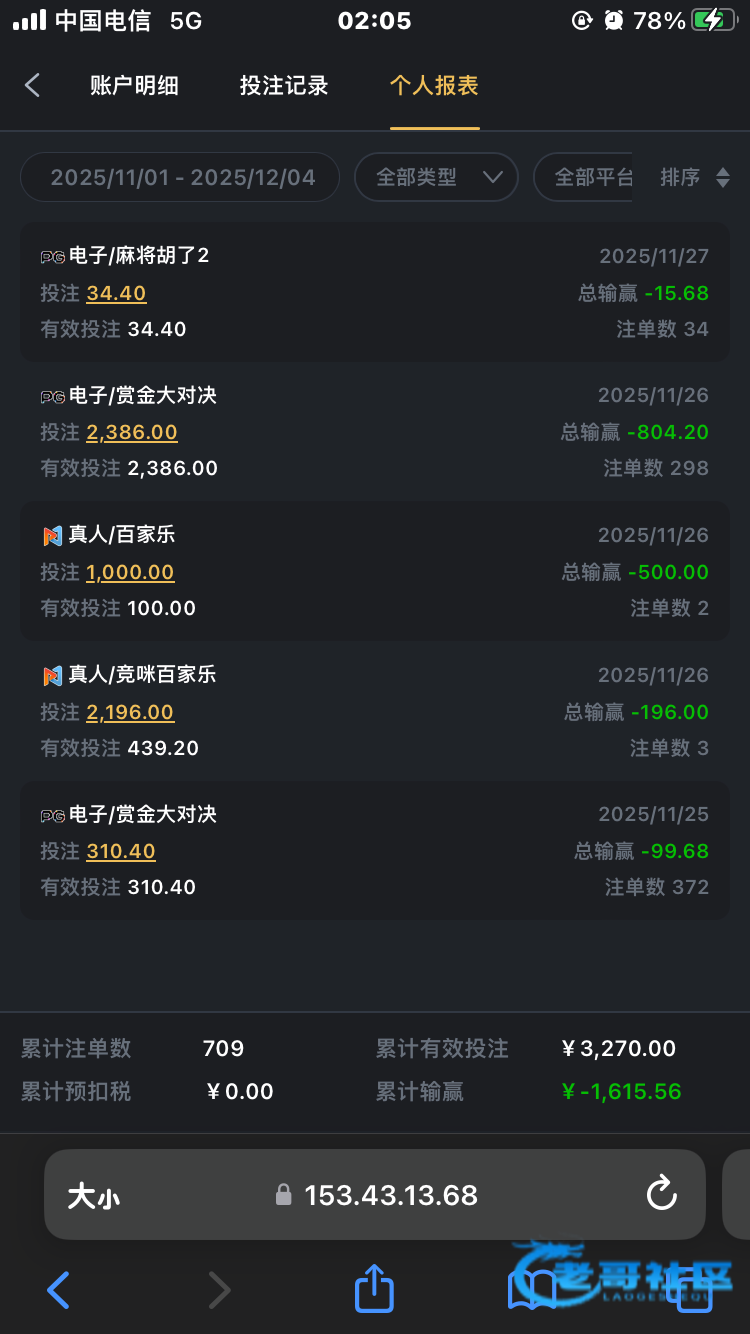This screenshot has height=1334, width=750.
Task: Open the 1,000.00 bet amount link
Action: (130, 573)
